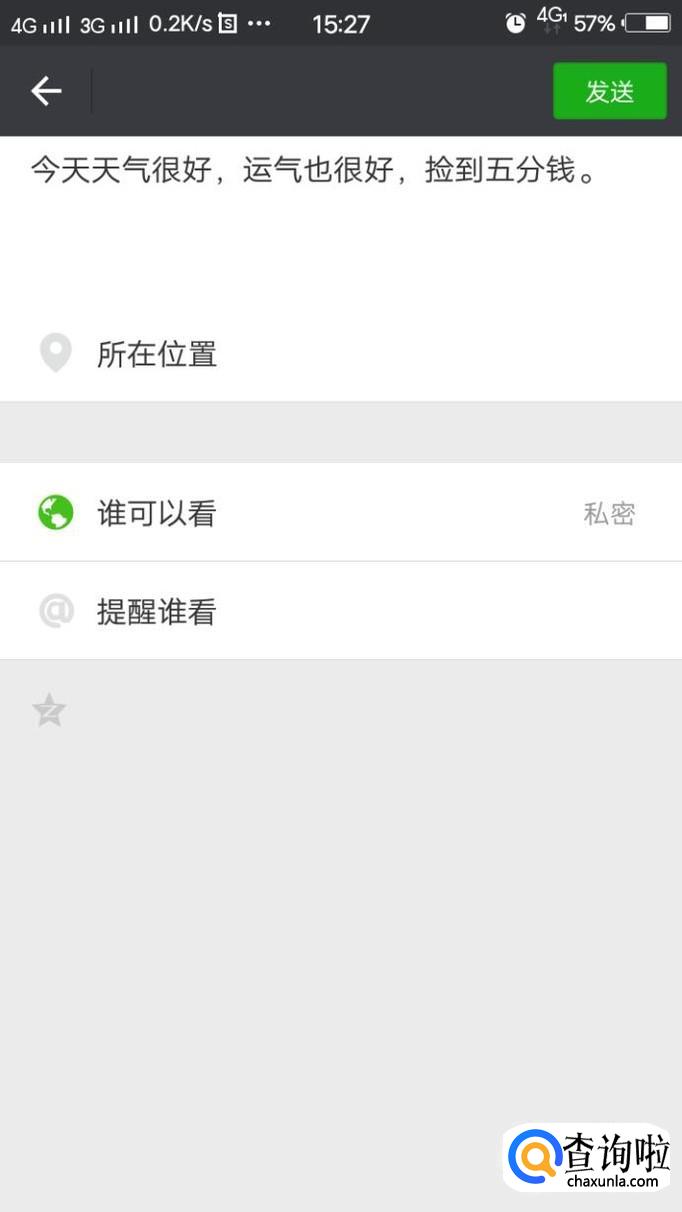This screenshot has height=1212, width=682.
Task: Open the 所在位置 location row
Action: pos(340,354)
